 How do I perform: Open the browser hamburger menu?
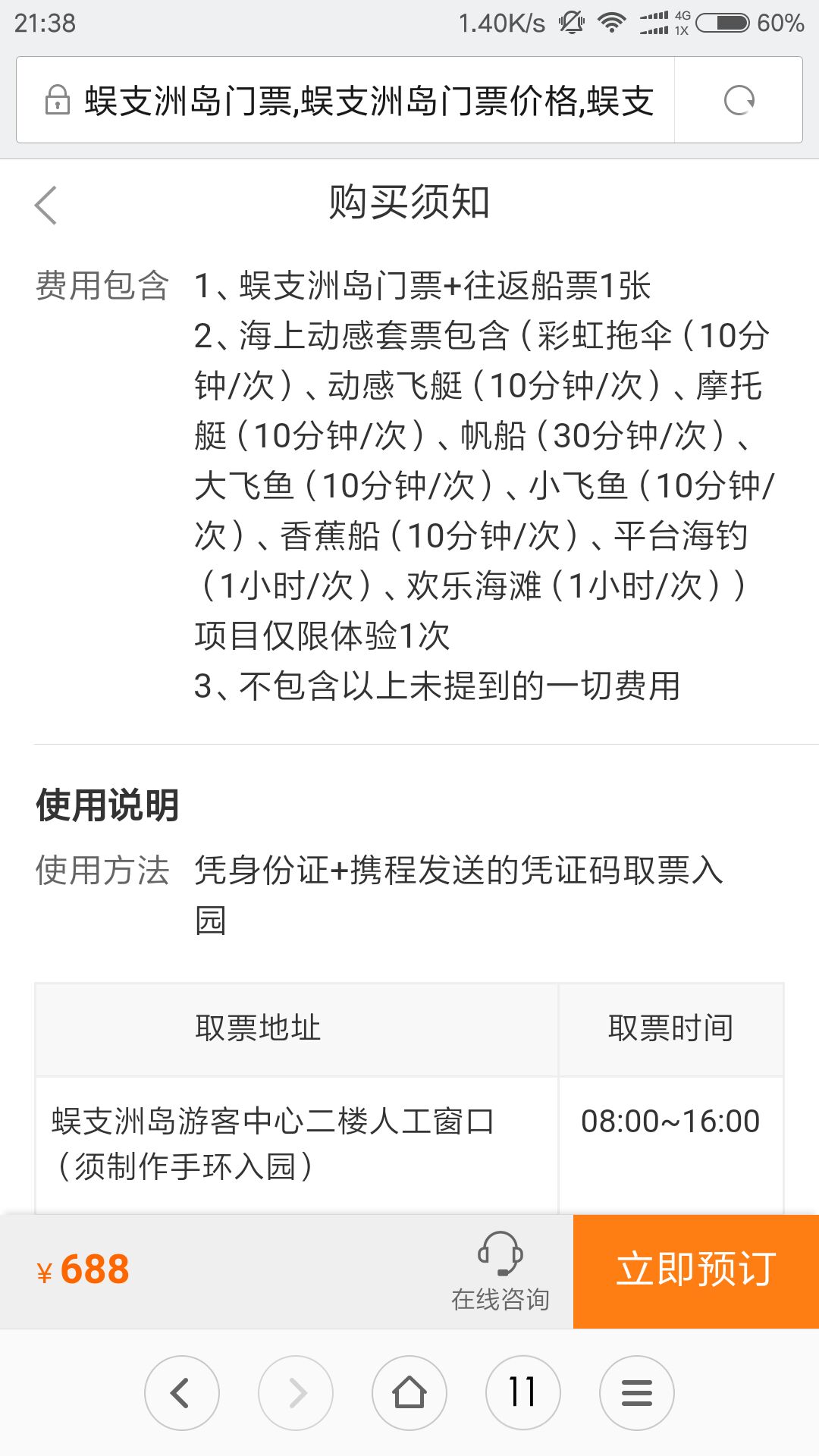click(637, 1393)
